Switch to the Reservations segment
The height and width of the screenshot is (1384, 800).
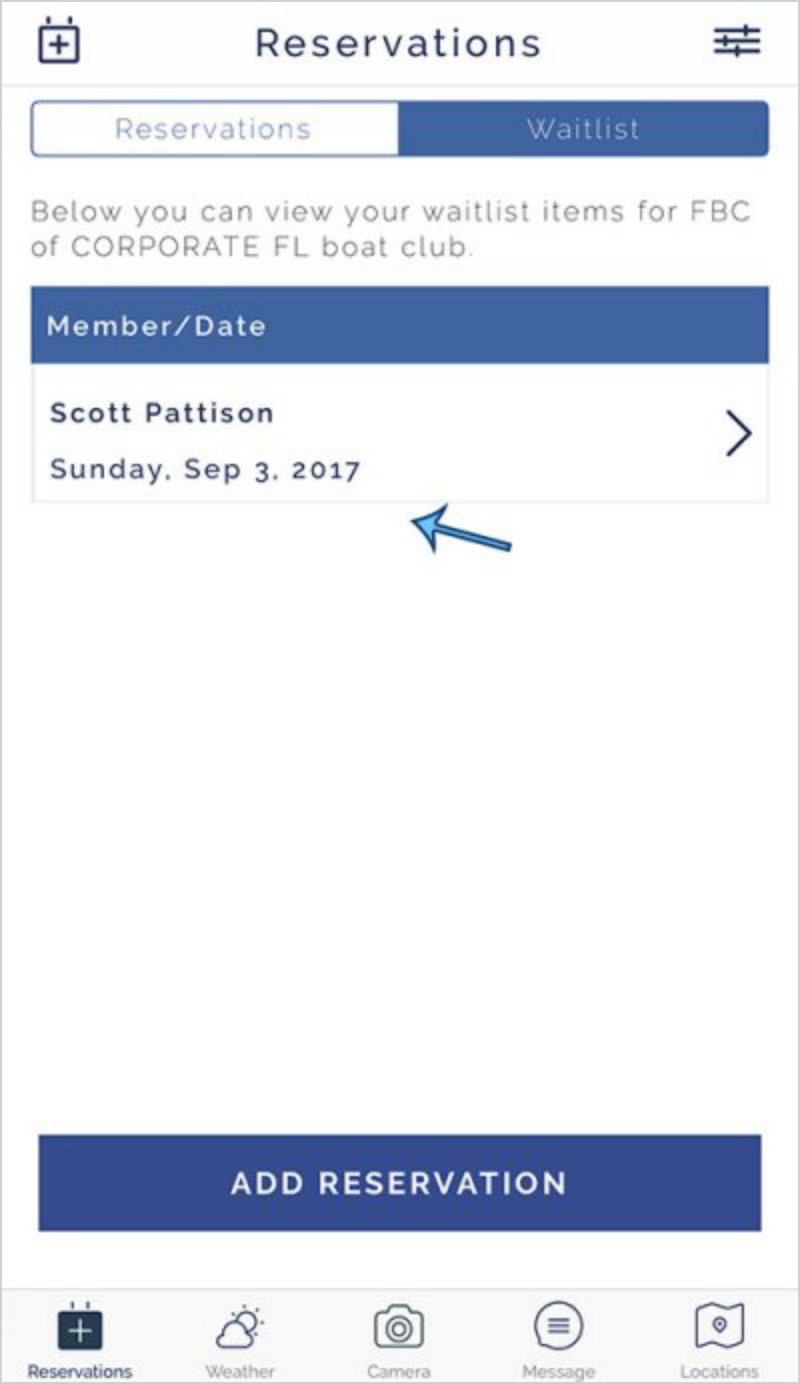click(214, 129)
